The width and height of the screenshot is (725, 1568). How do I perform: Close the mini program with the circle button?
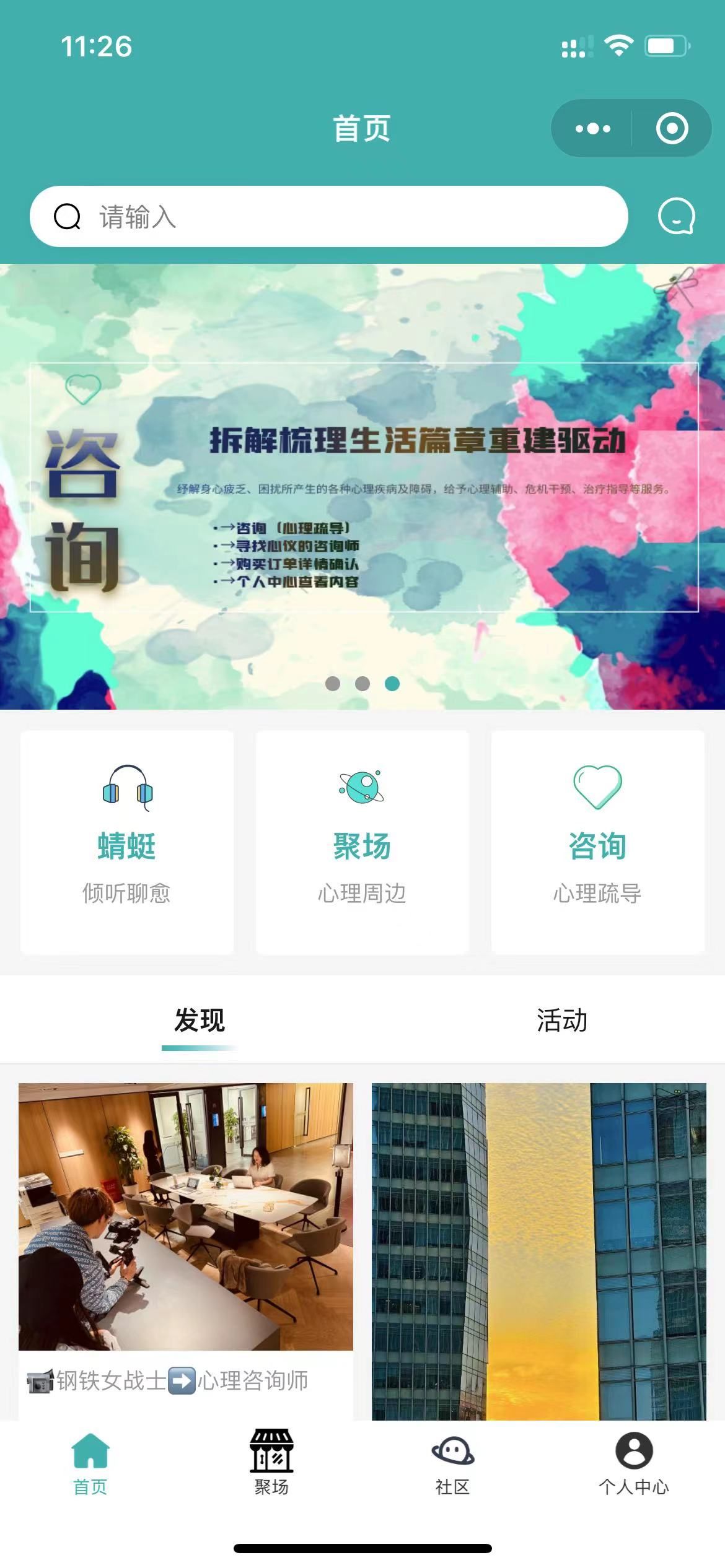tap(672, 129)
